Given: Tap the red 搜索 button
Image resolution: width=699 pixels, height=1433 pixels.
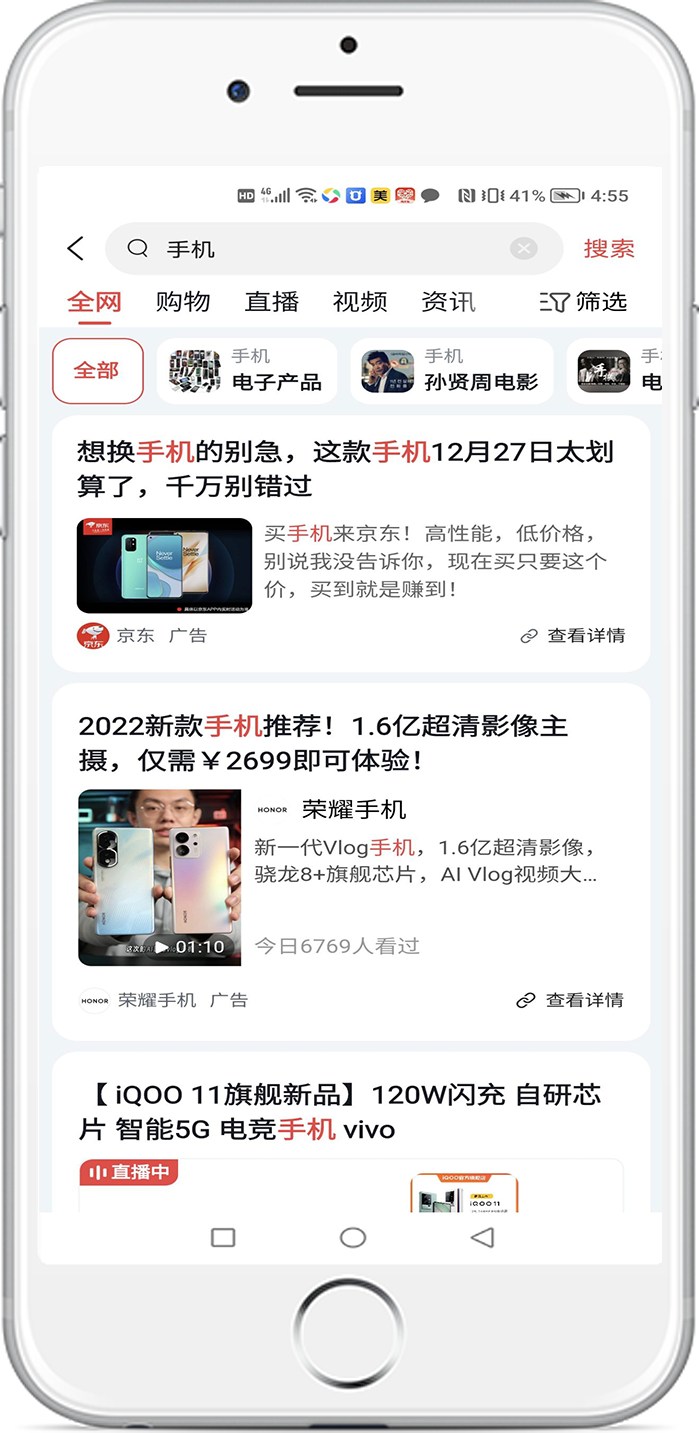Looking at the screenshot, I should [x=609, y=249].
